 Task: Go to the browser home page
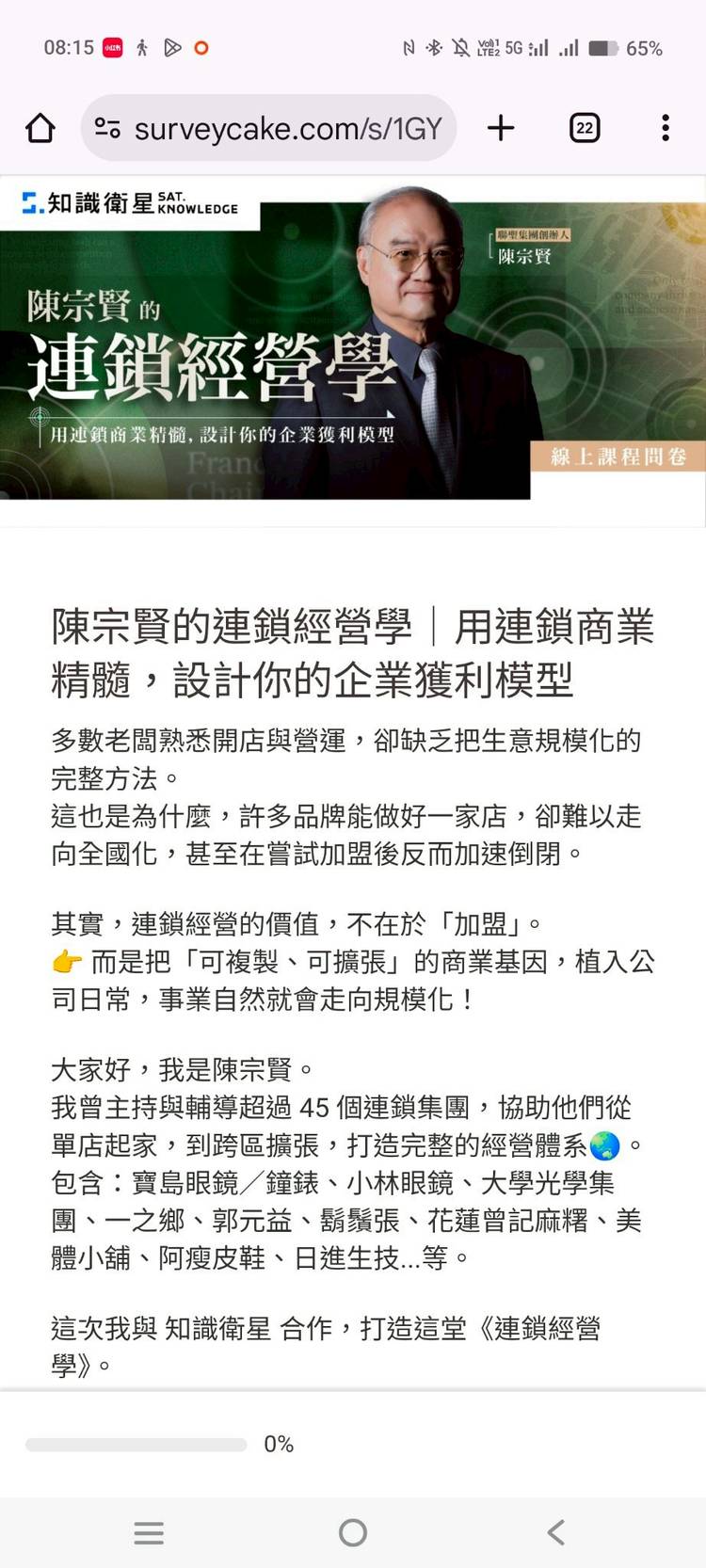point(40,128)
